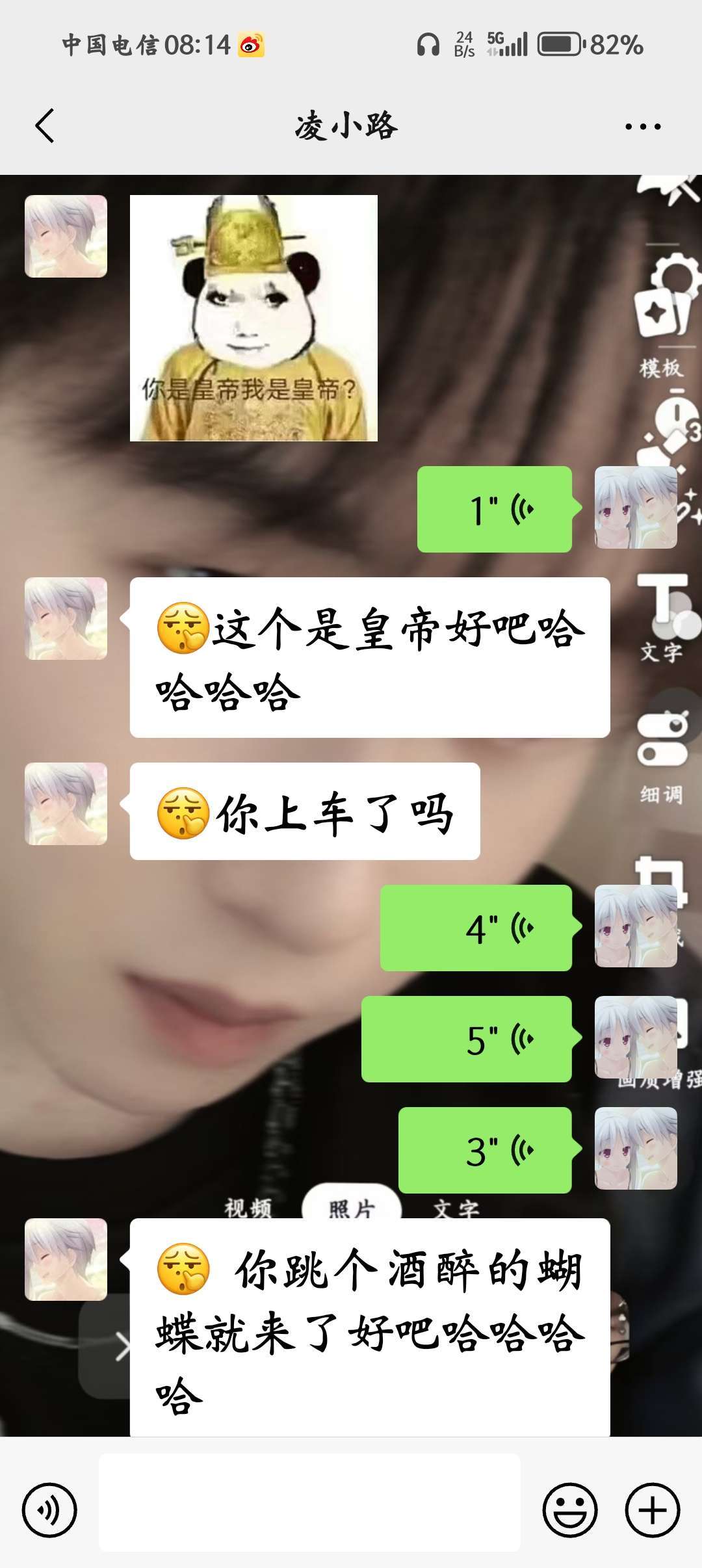Play the 5" voice message
This screenshot has height=1568, width=702.
point(467,1039)
